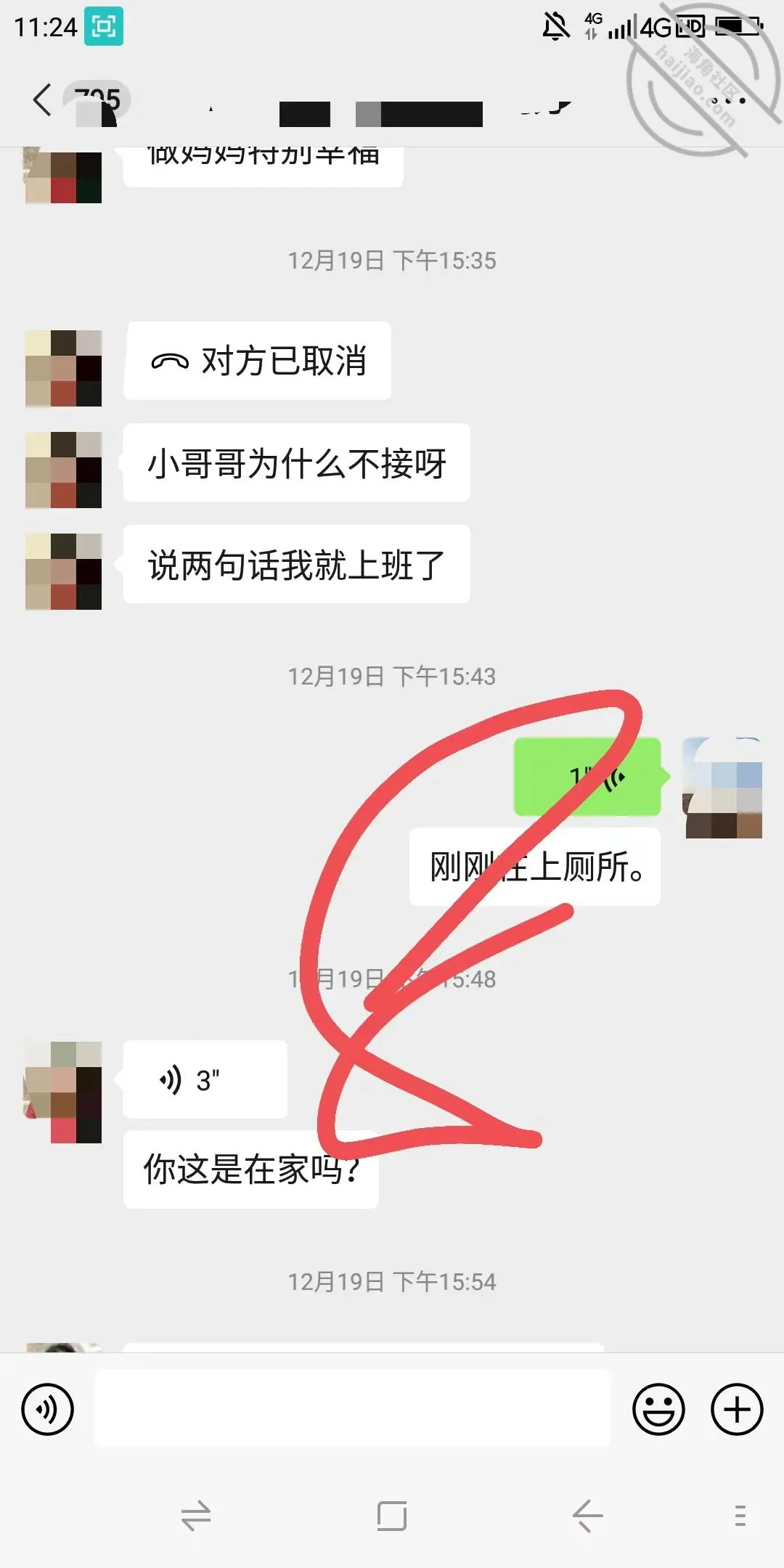The width and height of the screenshot is (784, 1568).
Task: Play the received 3-second voice message
Action: (x=205, y=1079)
